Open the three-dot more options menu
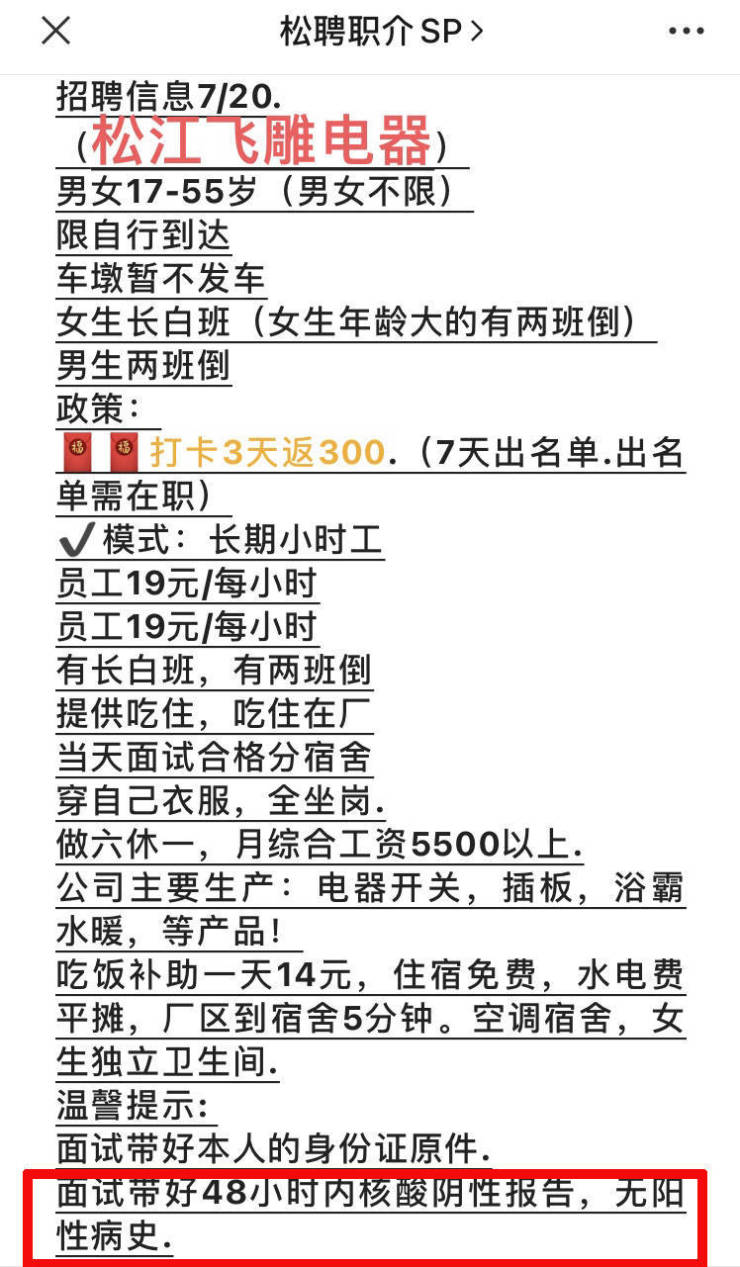The image size is (740, 1267). click(686, 32)
